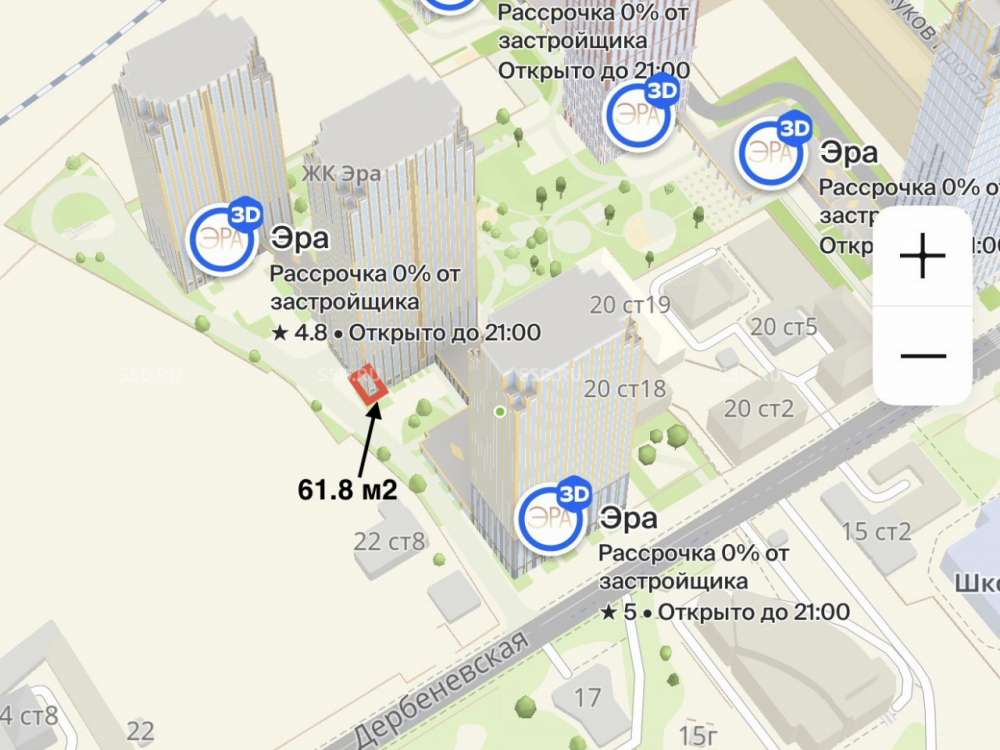Open the Эра pin rated 4.8
Screen dimensions: 1000x750
[224, 238]
